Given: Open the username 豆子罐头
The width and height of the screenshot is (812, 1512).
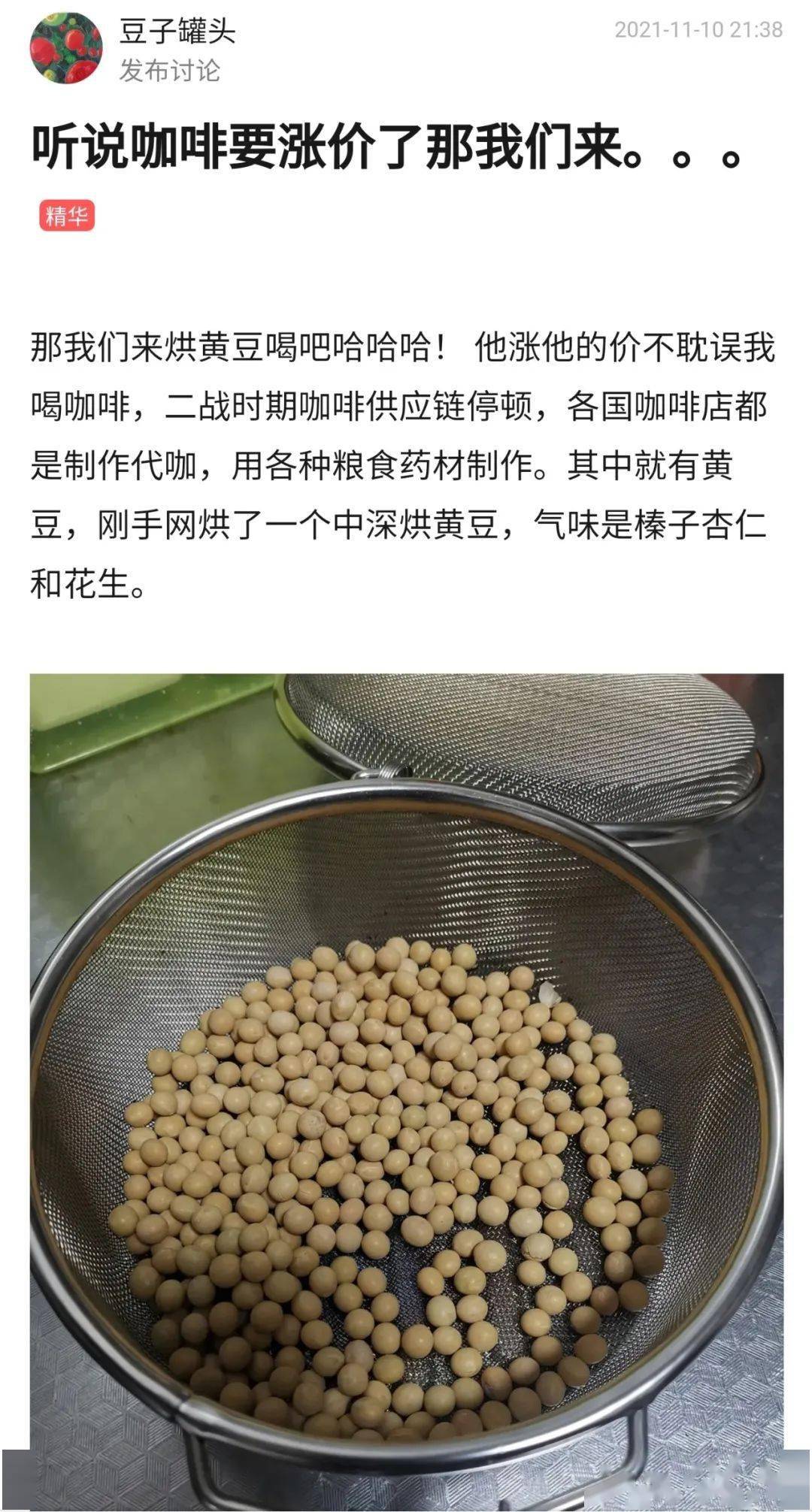Looking at the screenshot, I should point(177,31).
